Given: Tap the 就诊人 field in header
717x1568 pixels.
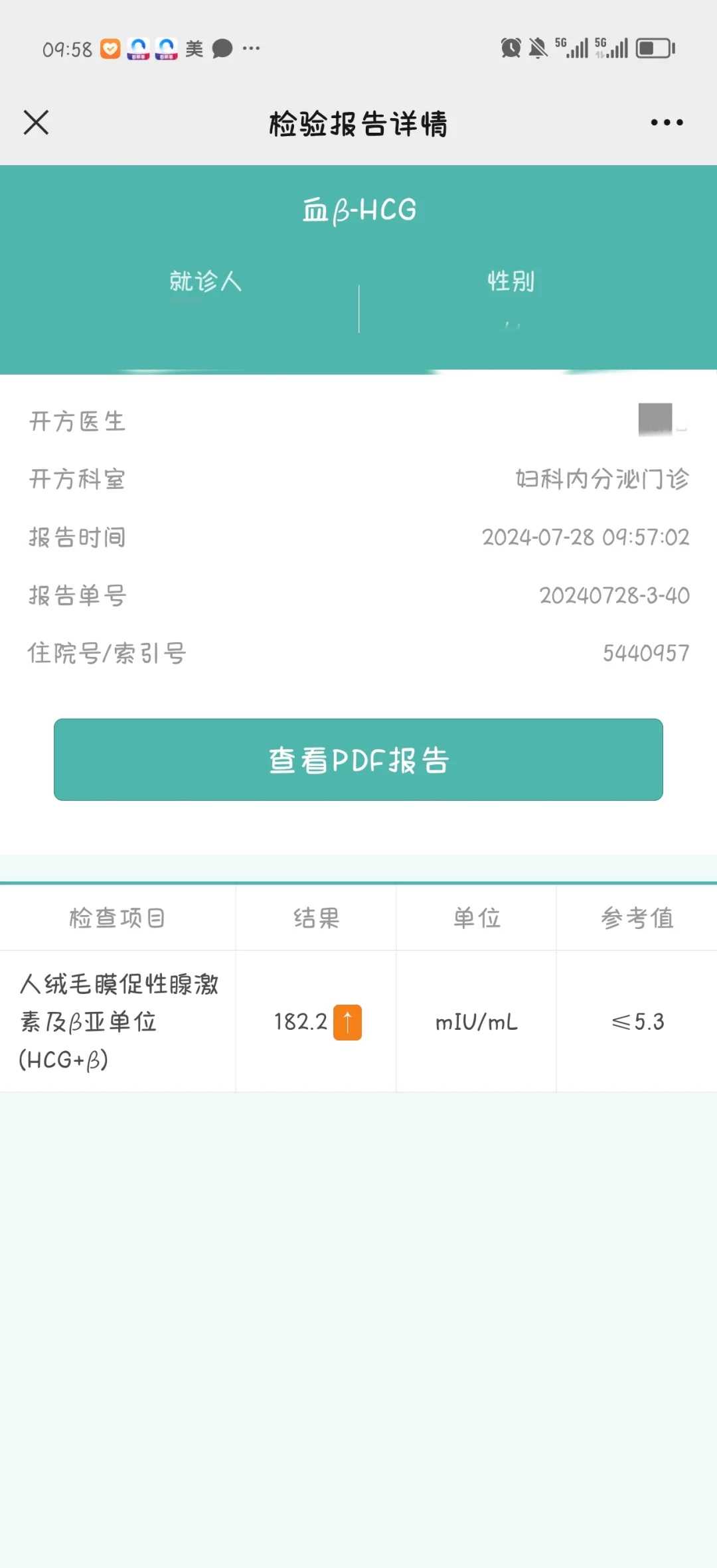Looking at the screenshot, I should pyautogui.click(x=207, y=281).
